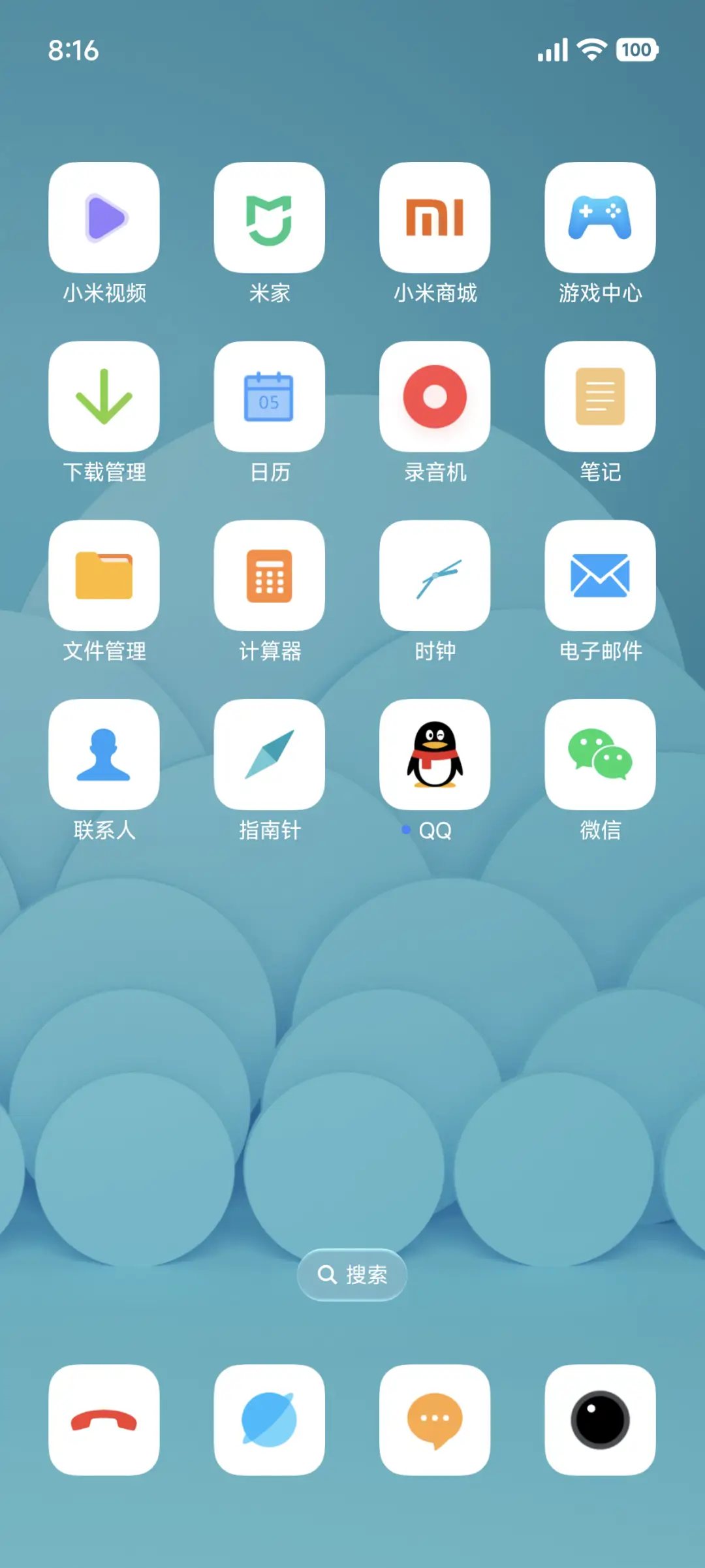
Task: Open the 下载管理 download manager
Action: pos(104,397)
